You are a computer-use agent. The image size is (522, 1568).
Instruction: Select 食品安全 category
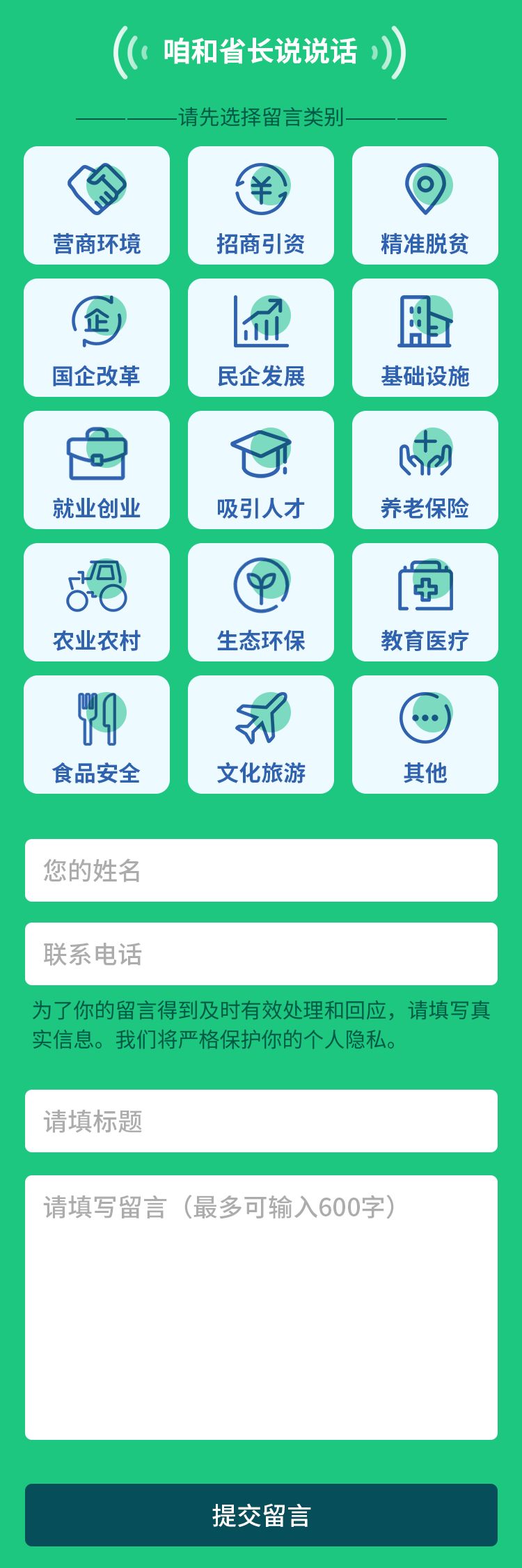point(97,735)
